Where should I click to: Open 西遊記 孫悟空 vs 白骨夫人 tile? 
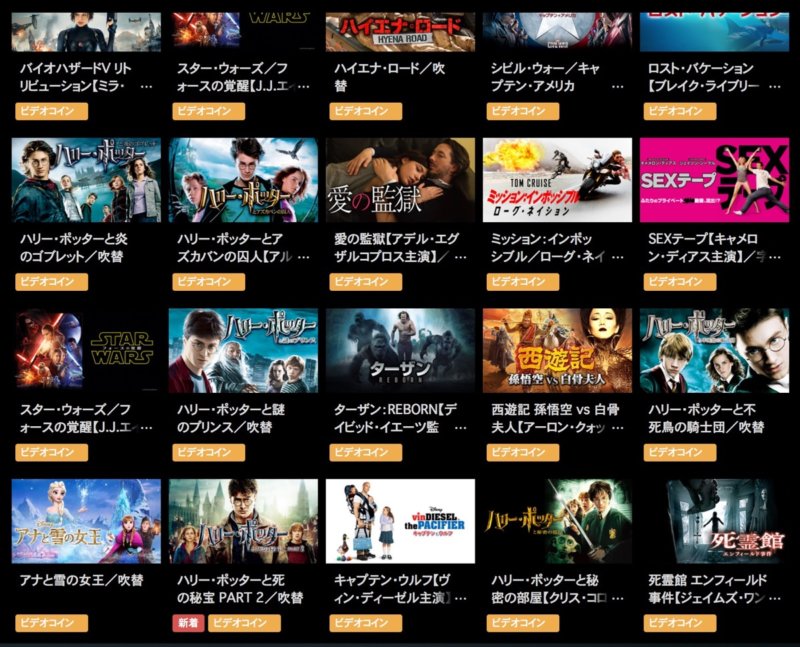(557, 350)
